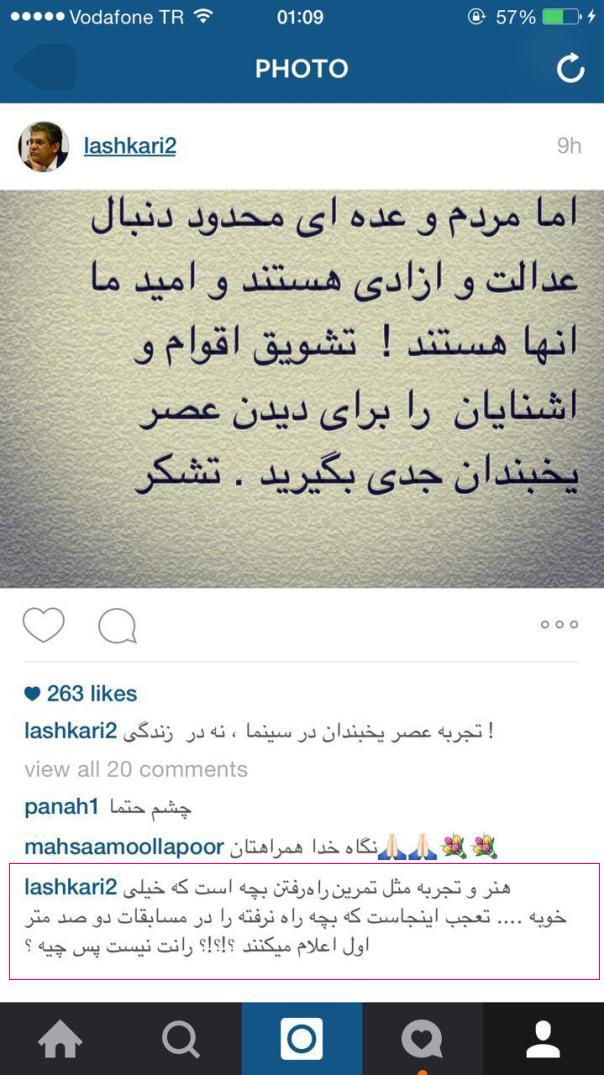The image size is (604, 1075).
Task: Open panah1's profile from the comment
Action: tap(62, 808)
